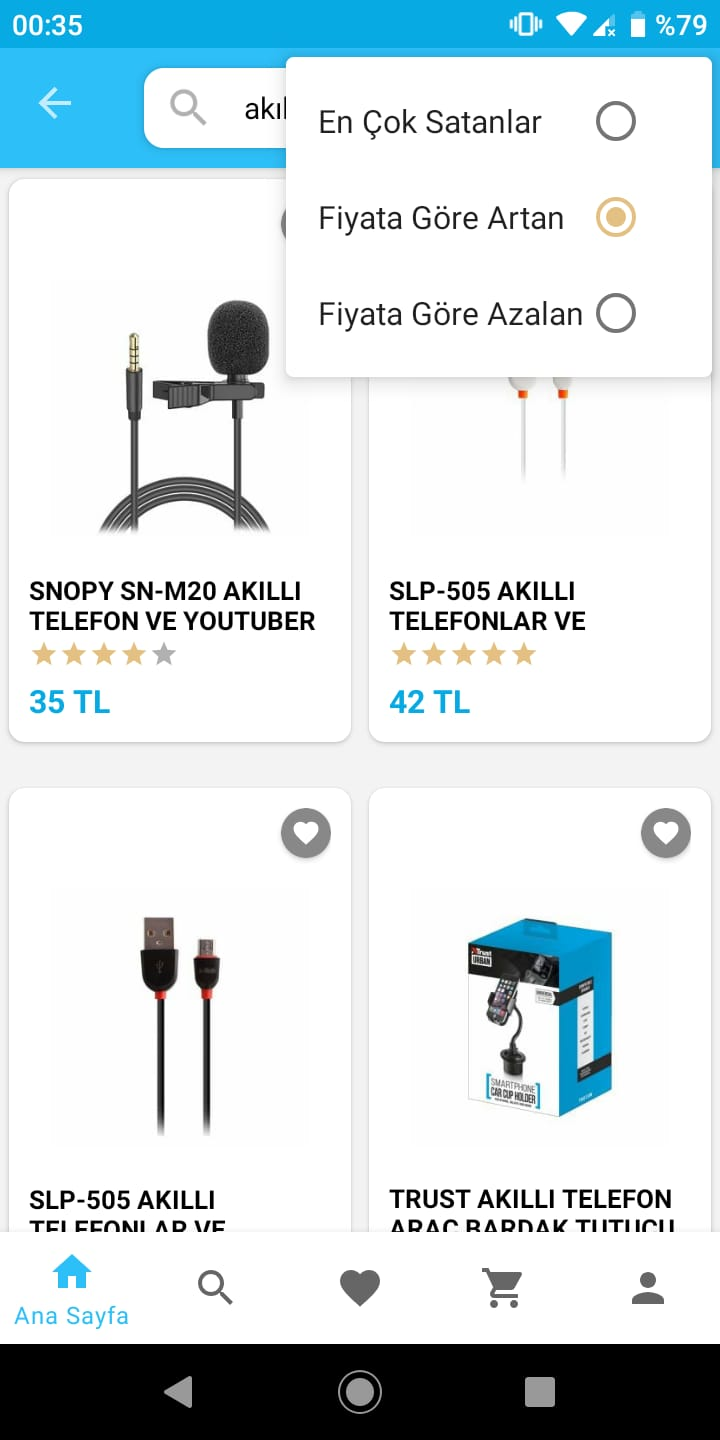Select the Fiyata Göre Artan radio button
Image resolution: width=720 pixels, height=1440 pixels.
click(x=616, y=217)
